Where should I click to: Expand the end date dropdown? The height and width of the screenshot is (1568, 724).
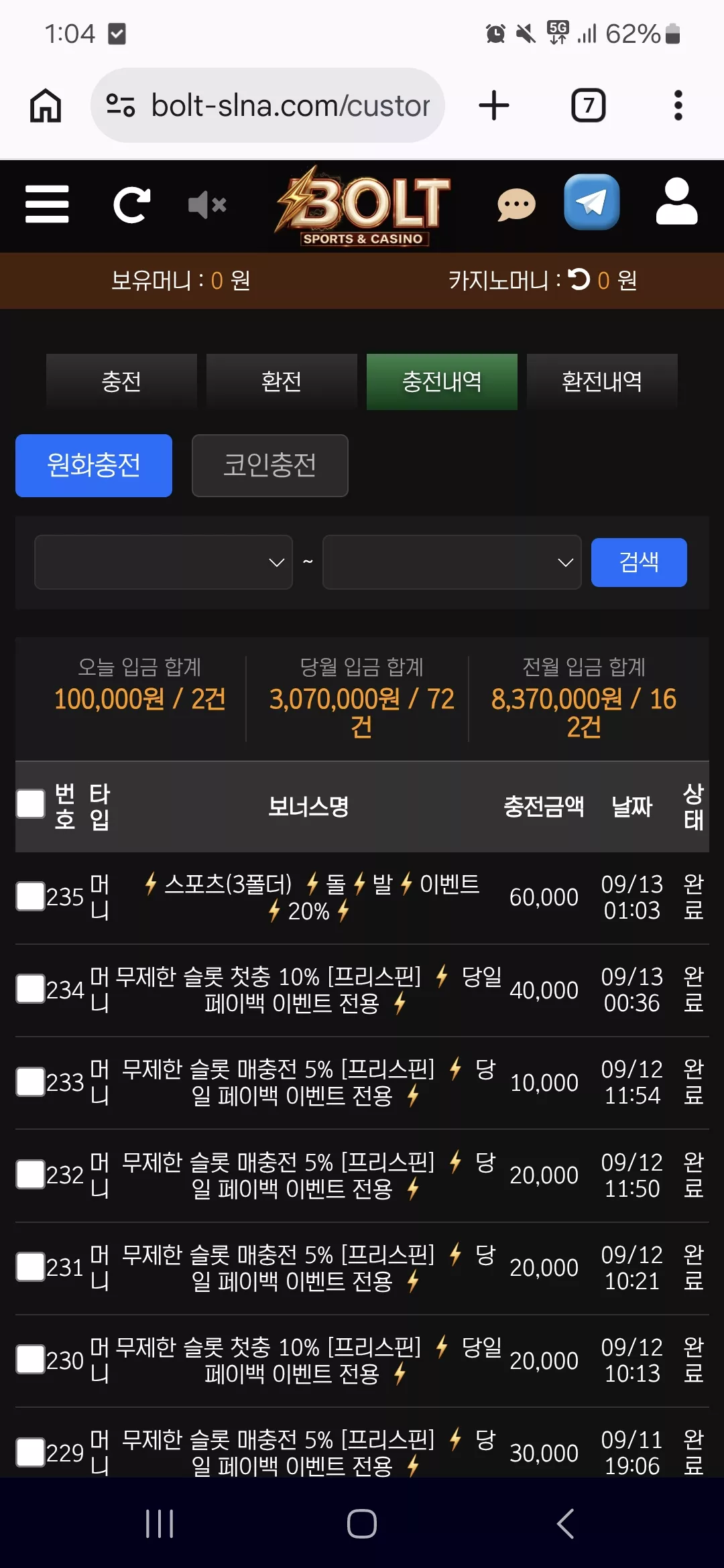452,562
